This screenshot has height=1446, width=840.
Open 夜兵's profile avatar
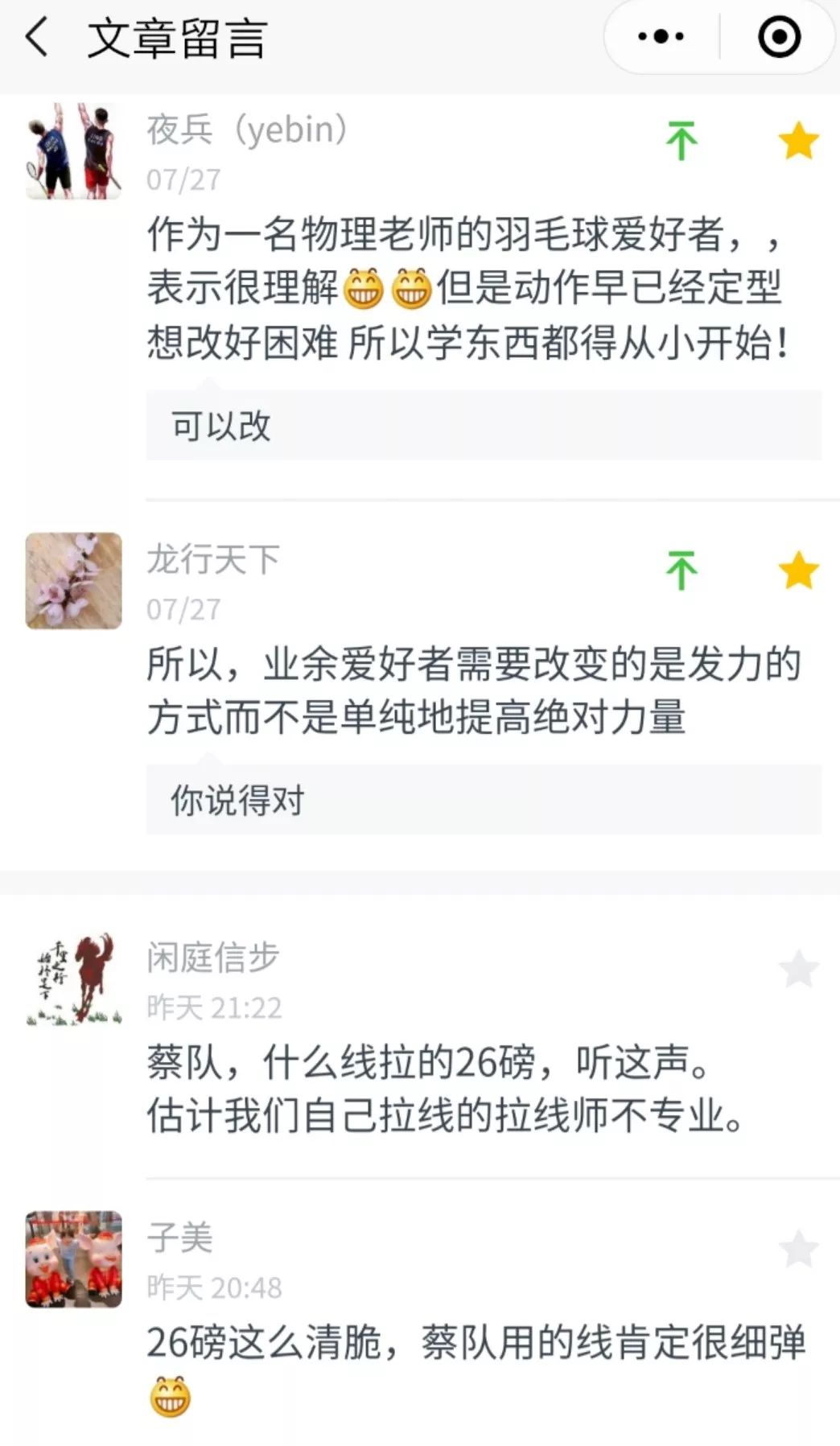point(73,151)
